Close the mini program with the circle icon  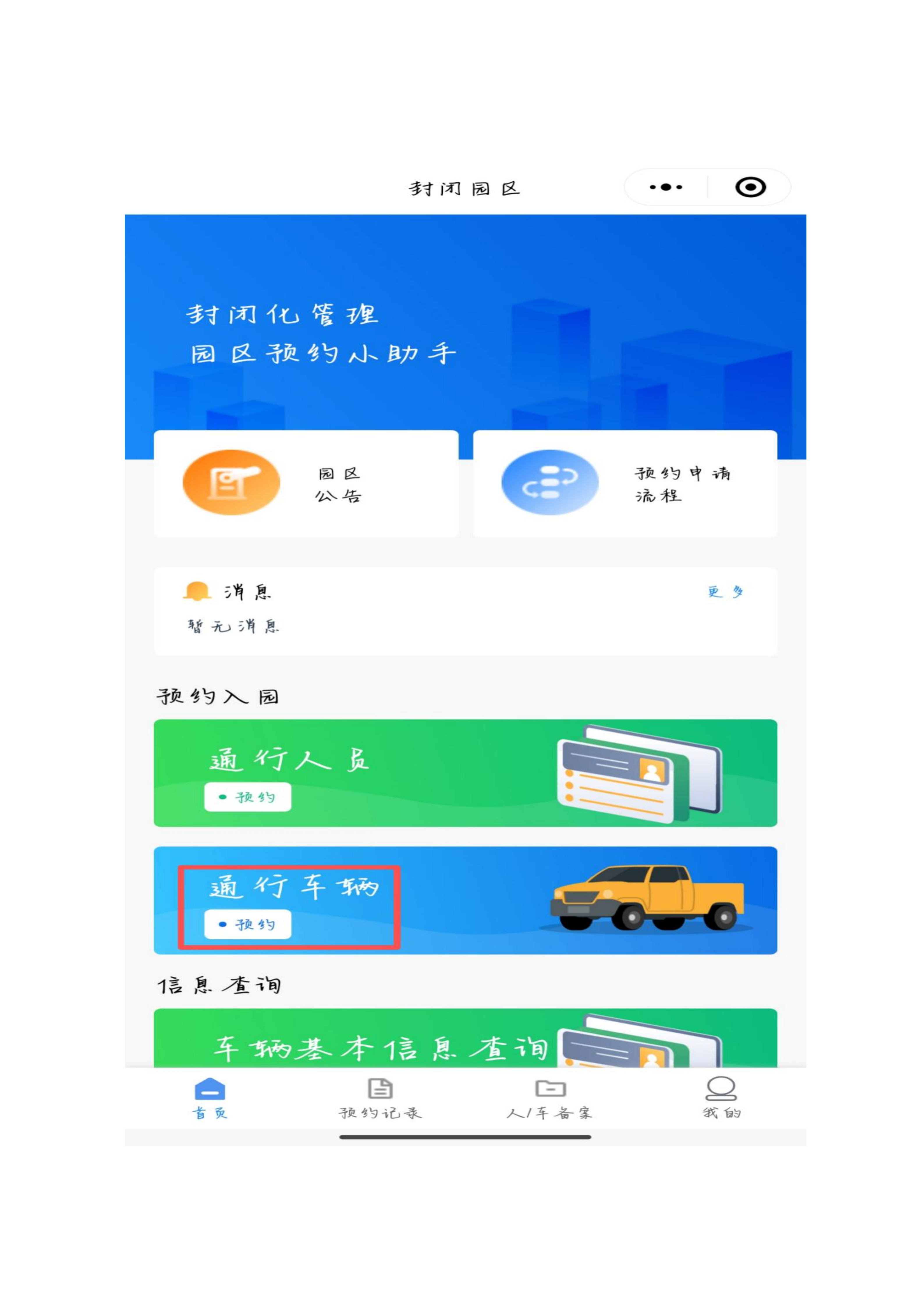pyautogui.click(x=750, y=187)
